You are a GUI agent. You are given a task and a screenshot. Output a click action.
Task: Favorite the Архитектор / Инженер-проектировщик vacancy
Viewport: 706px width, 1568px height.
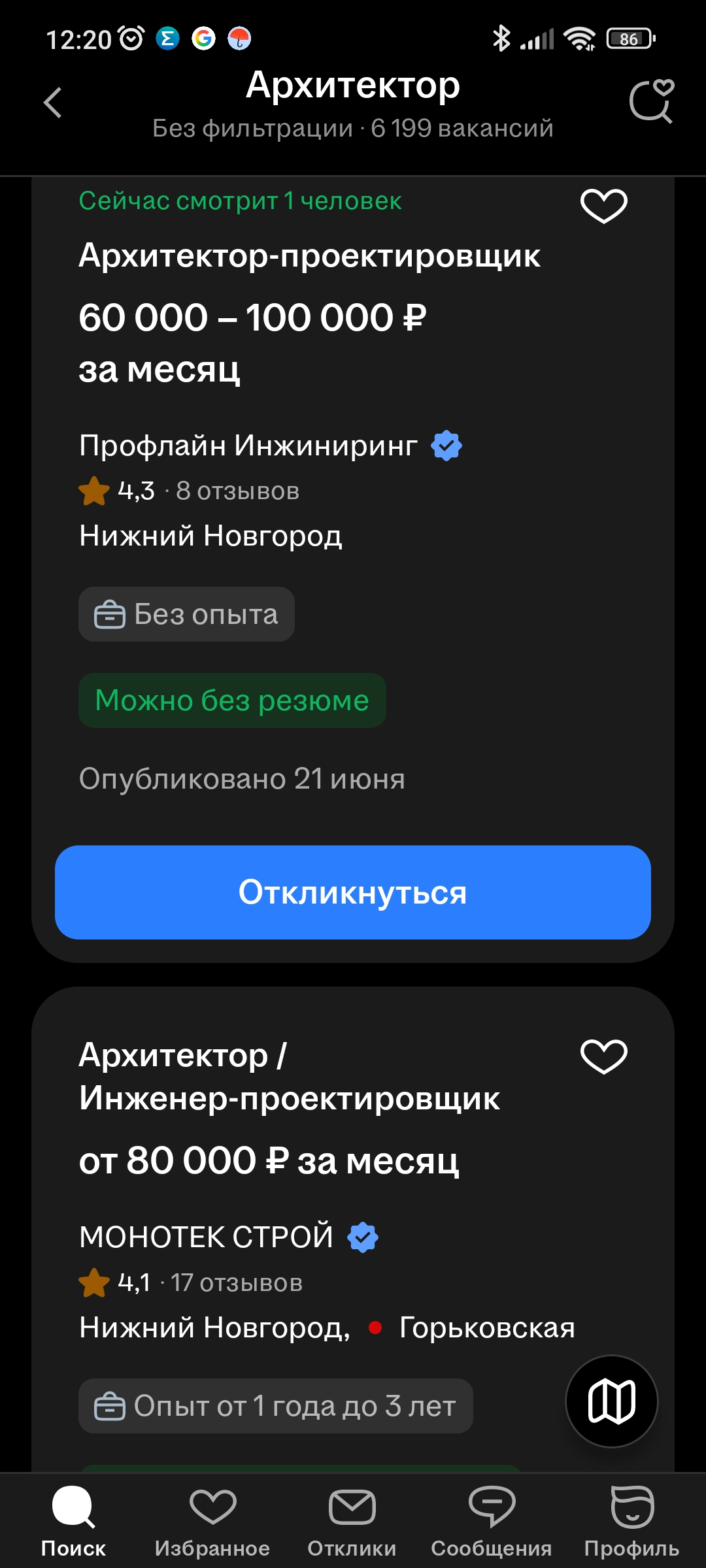tap(603, 1056)
